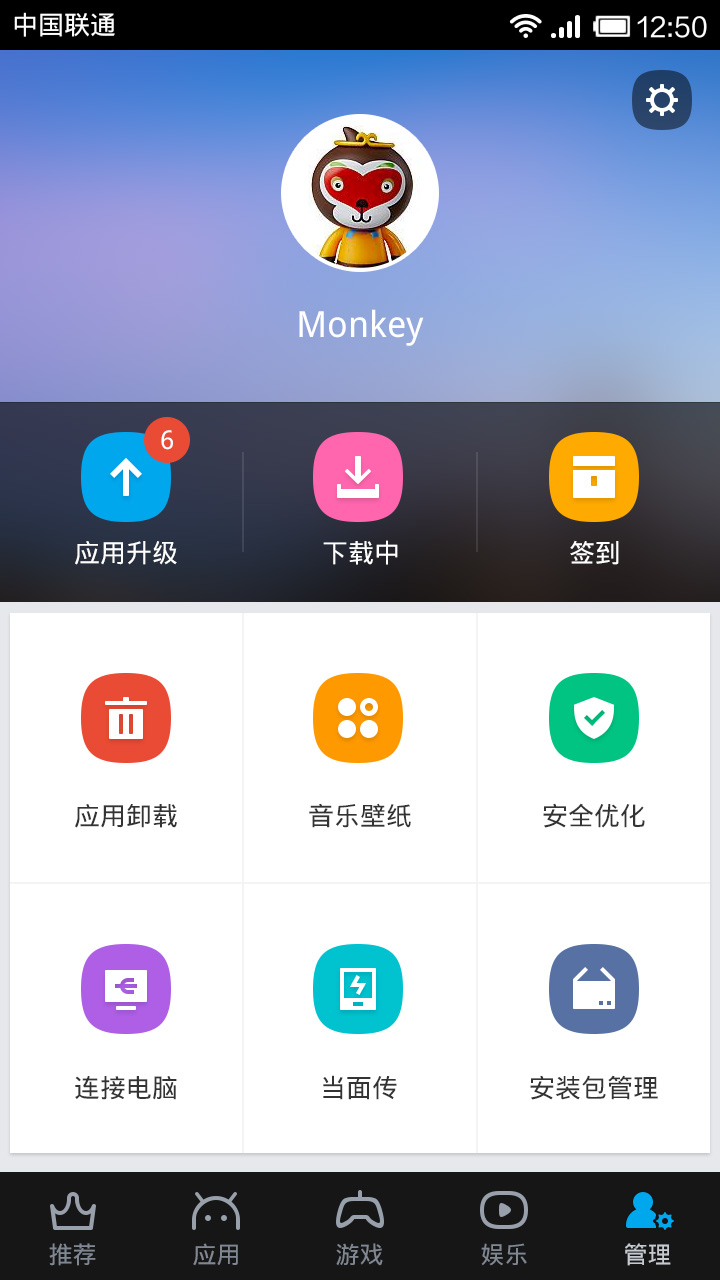Open the 游戏 games tab

(359, 1225)
